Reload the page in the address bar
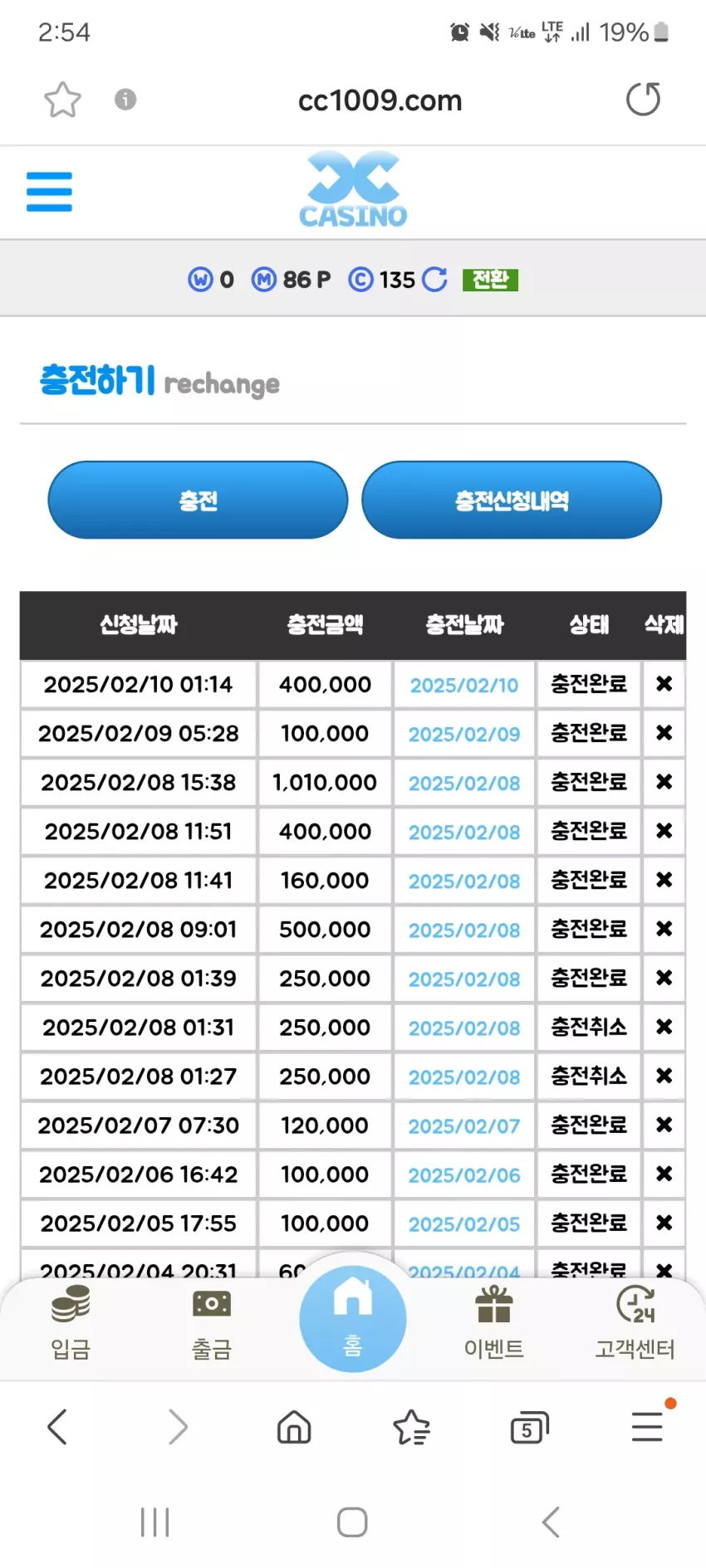The width and height of the screenshot is (706, 1568). point(643,100)
